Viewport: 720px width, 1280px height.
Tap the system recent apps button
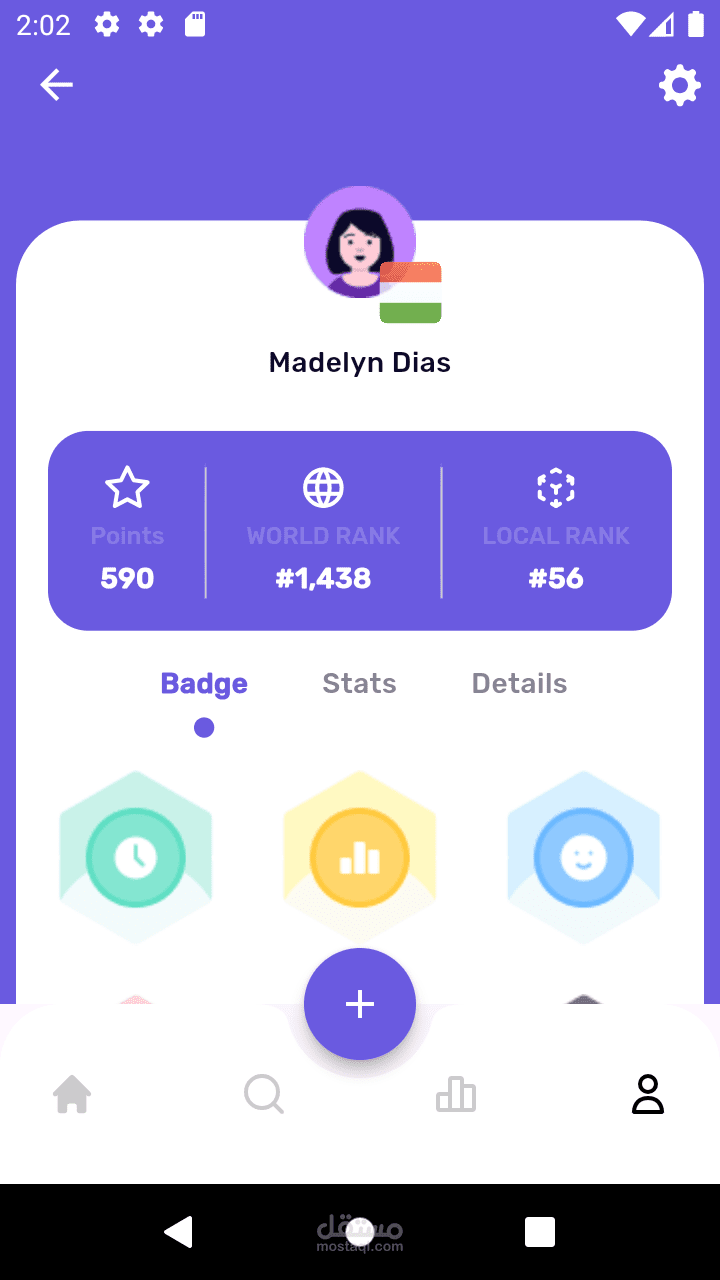[x=540, y=1232]
